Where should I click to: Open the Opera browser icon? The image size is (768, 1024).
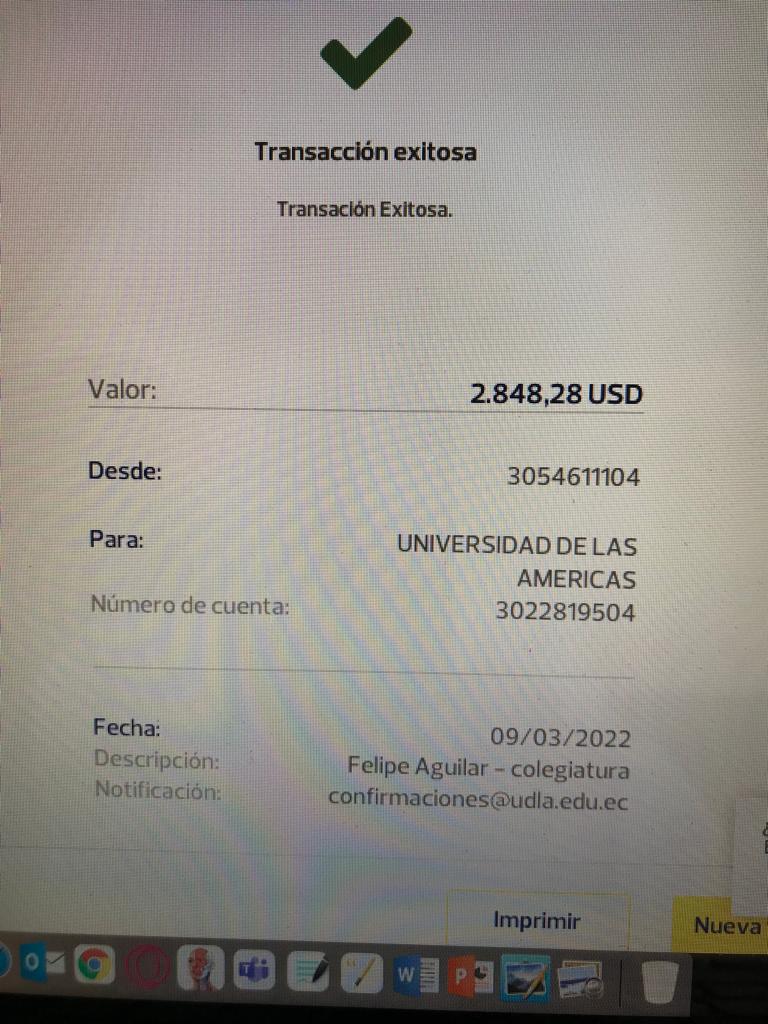(148, 968)
